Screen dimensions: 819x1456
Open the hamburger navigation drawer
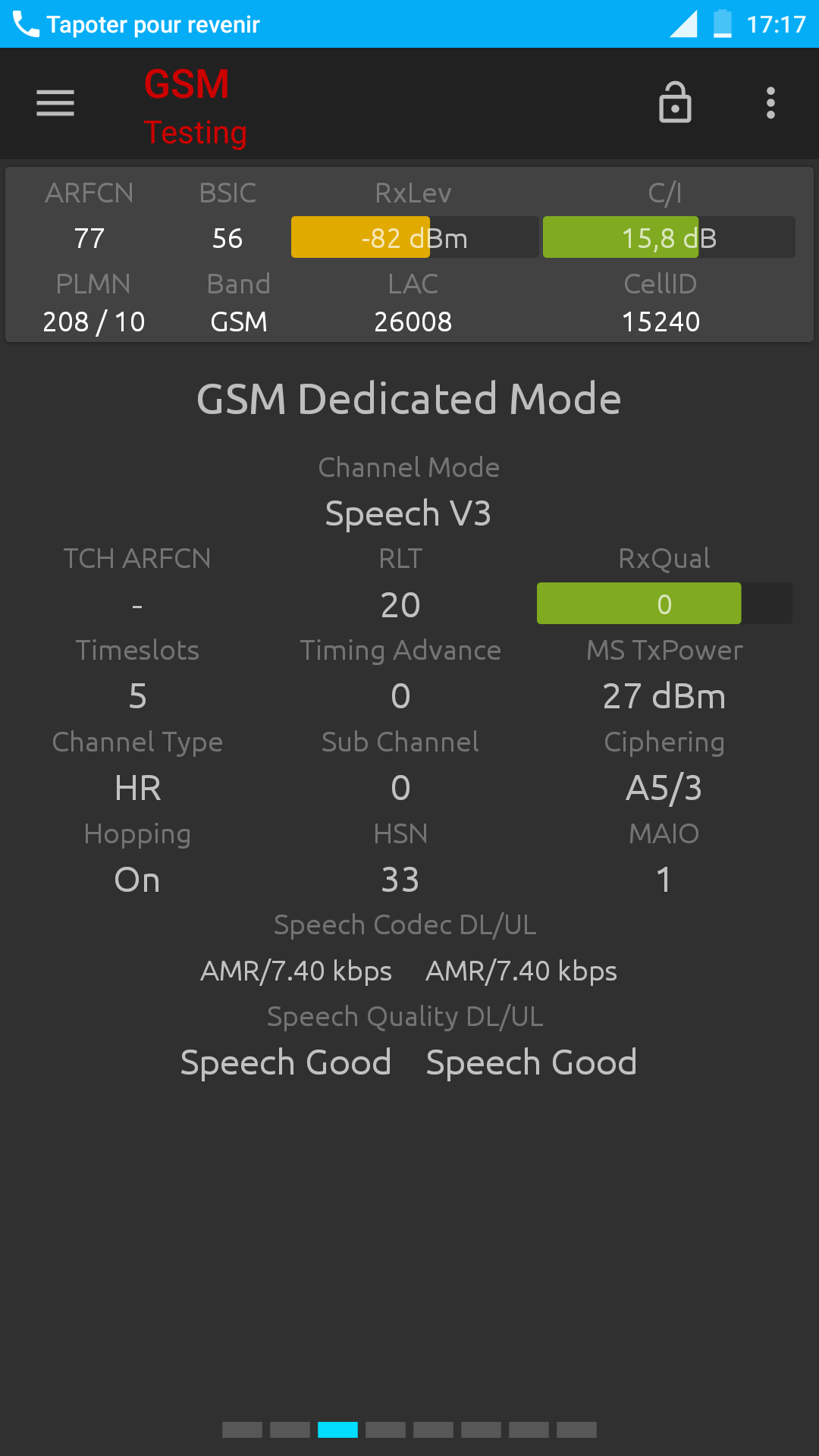point(55,103)
